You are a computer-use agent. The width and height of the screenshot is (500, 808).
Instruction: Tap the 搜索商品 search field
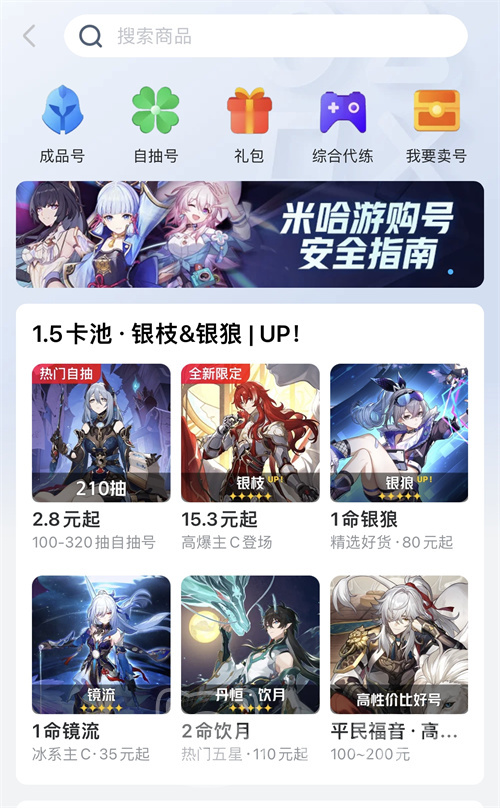coord(265,36)
